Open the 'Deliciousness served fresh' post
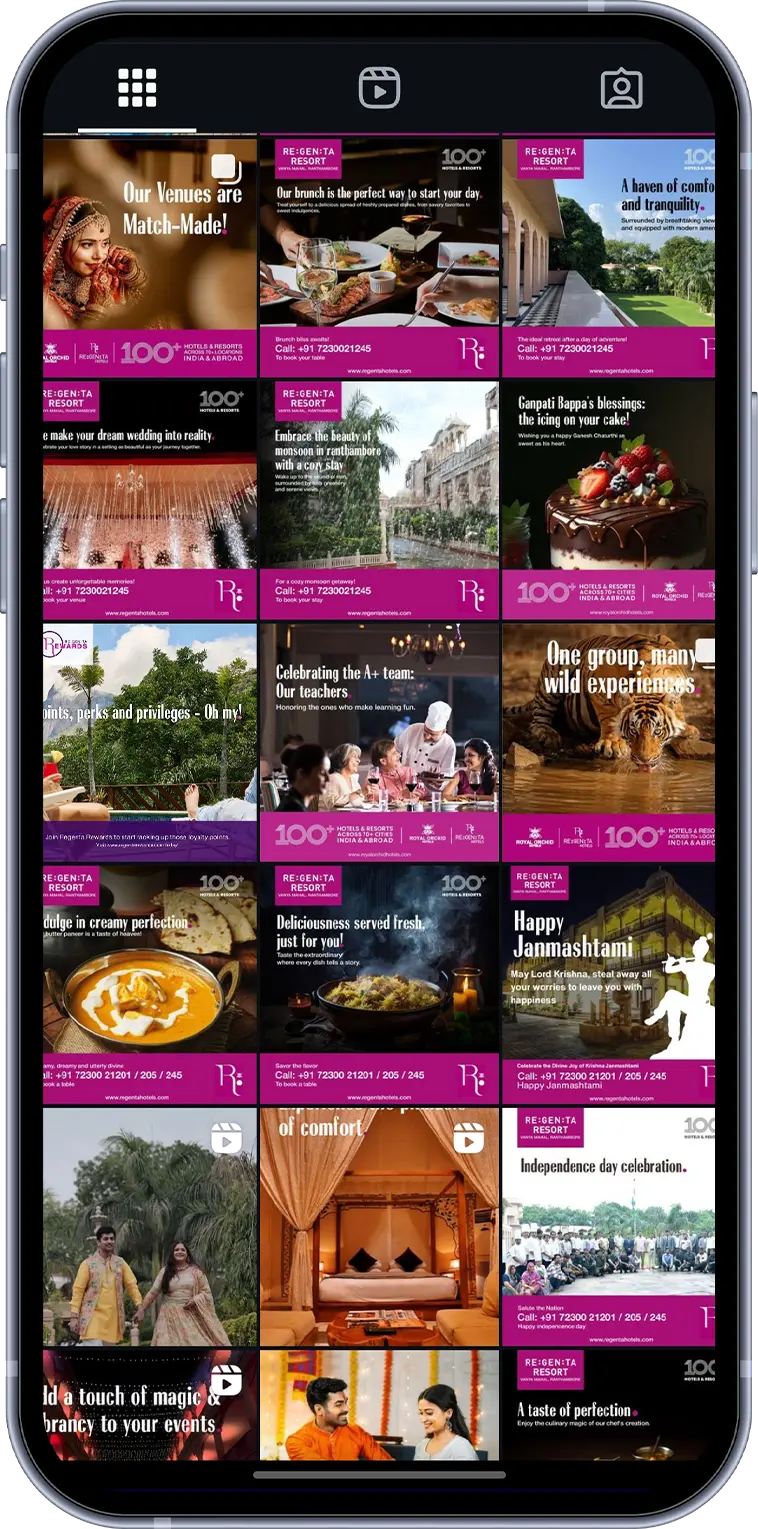Viewport: 758px width, 1529px height. [379, 985]
